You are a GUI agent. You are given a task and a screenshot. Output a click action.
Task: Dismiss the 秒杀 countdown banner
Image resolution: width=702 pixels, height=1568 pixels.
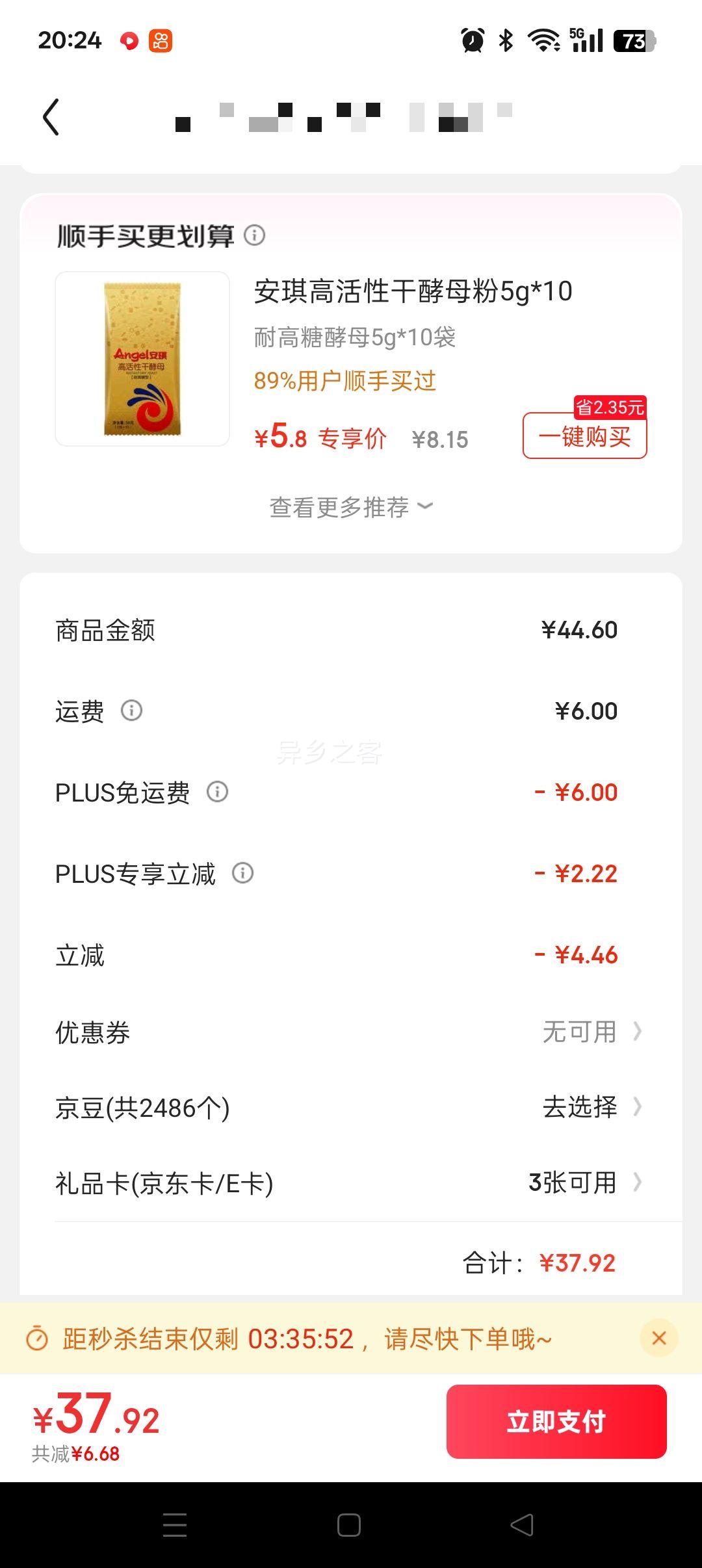(x=659, y=1339)
